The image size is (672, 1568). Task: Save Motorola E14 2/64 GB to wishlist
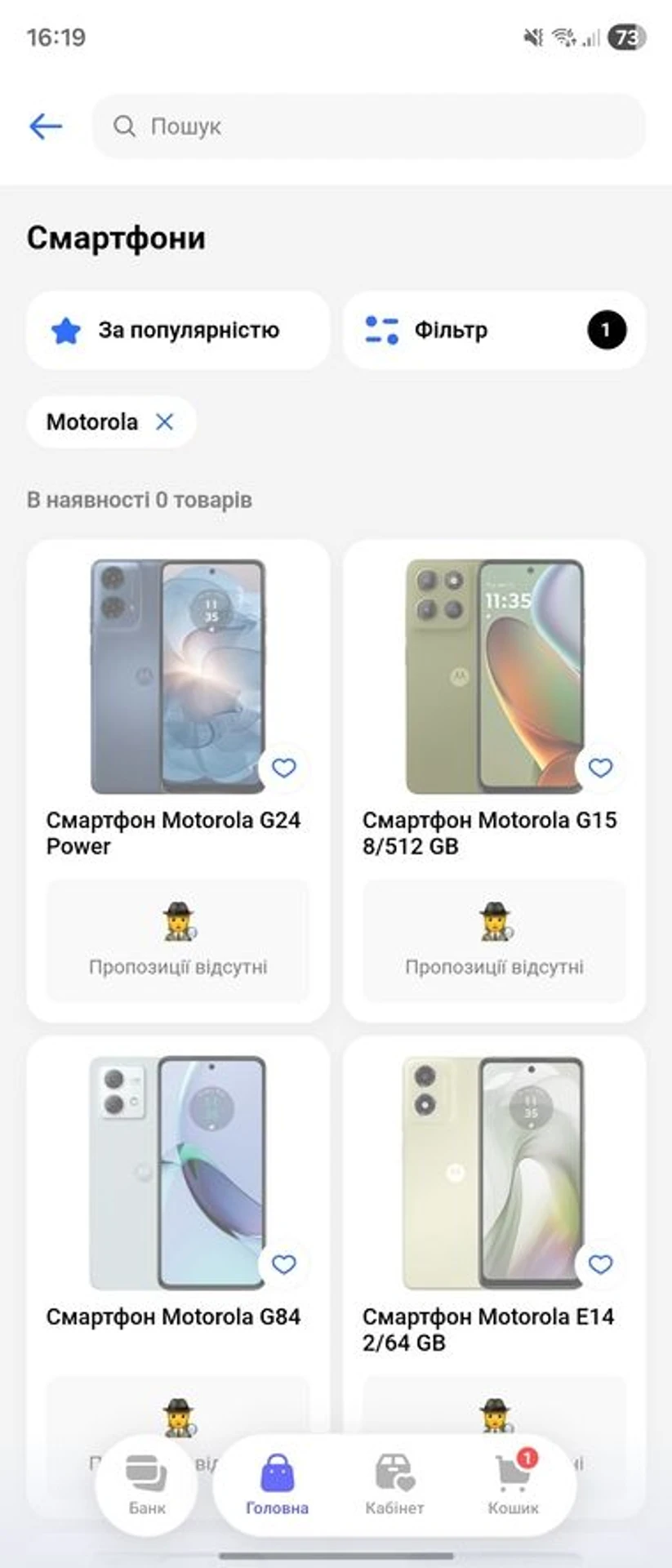click(x=600, y=1264)
